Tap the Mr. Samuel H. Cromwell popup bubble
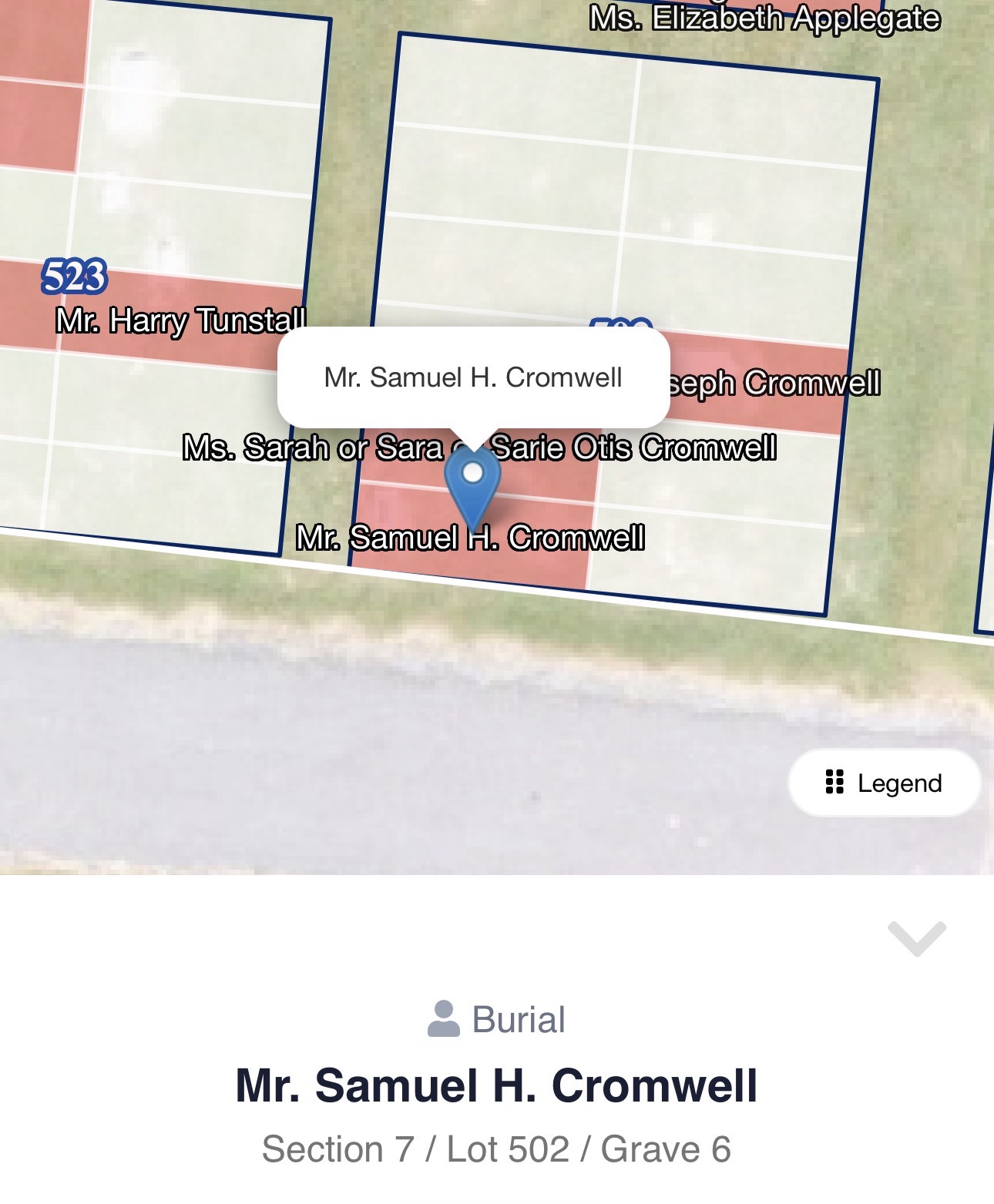 coord(472,377)
